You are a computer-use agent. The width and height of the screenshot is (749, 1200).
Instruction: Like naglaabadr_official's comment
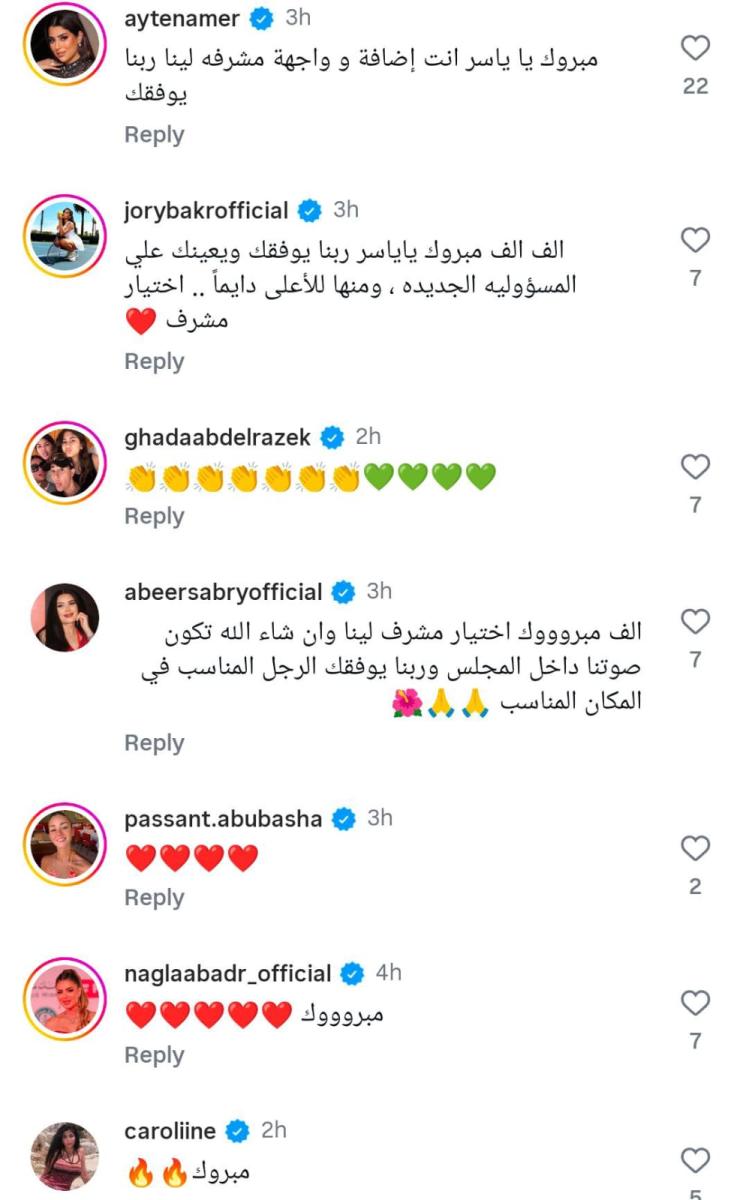(x=695, y=1003)
